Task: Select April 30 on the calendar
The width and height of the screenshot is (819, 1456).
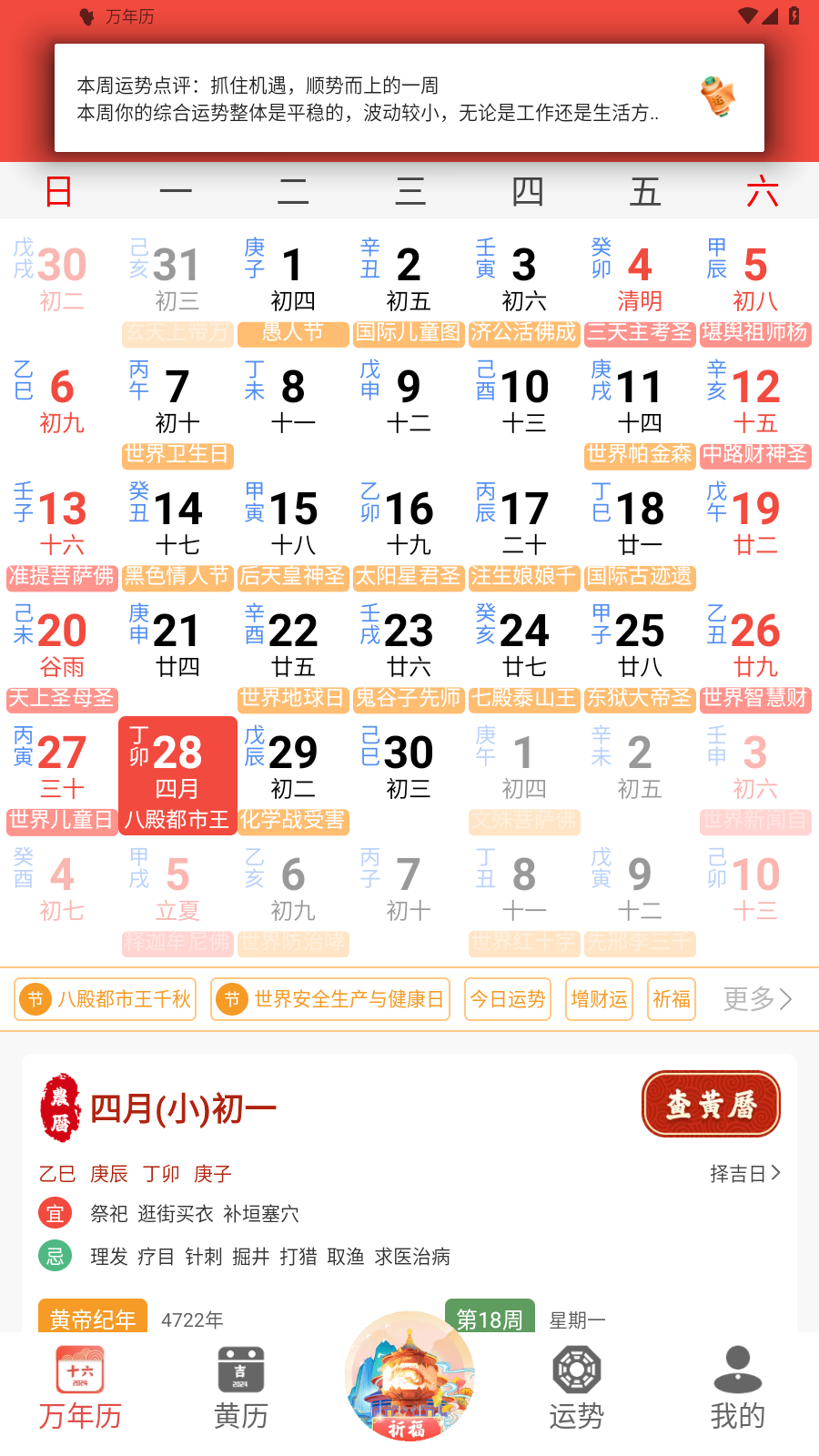Action: click(x=409, y=766)
